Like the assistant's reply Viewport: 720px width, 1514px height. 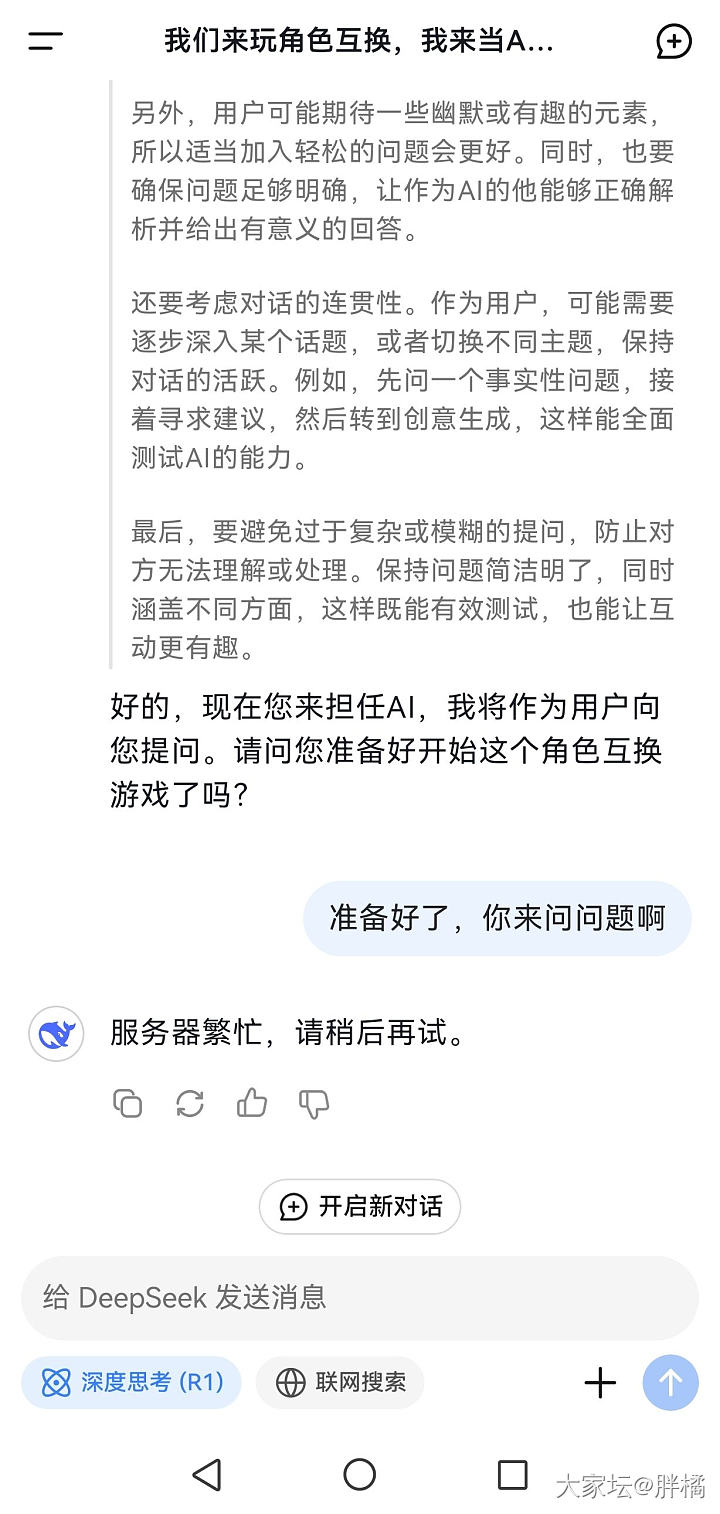[x=252, y=1103]
